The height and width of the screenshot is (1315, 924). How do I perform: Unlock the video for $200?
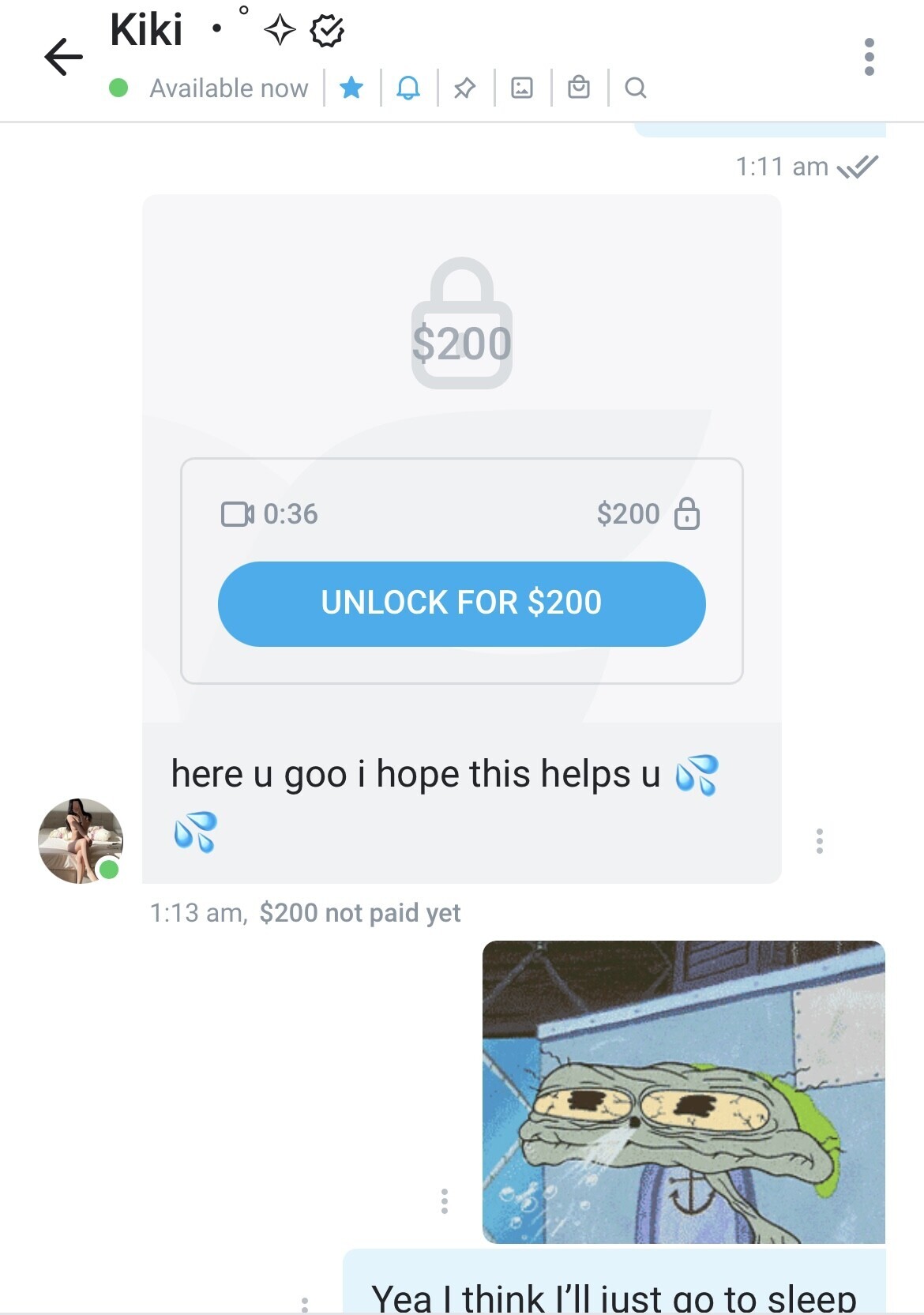point(461,603)
